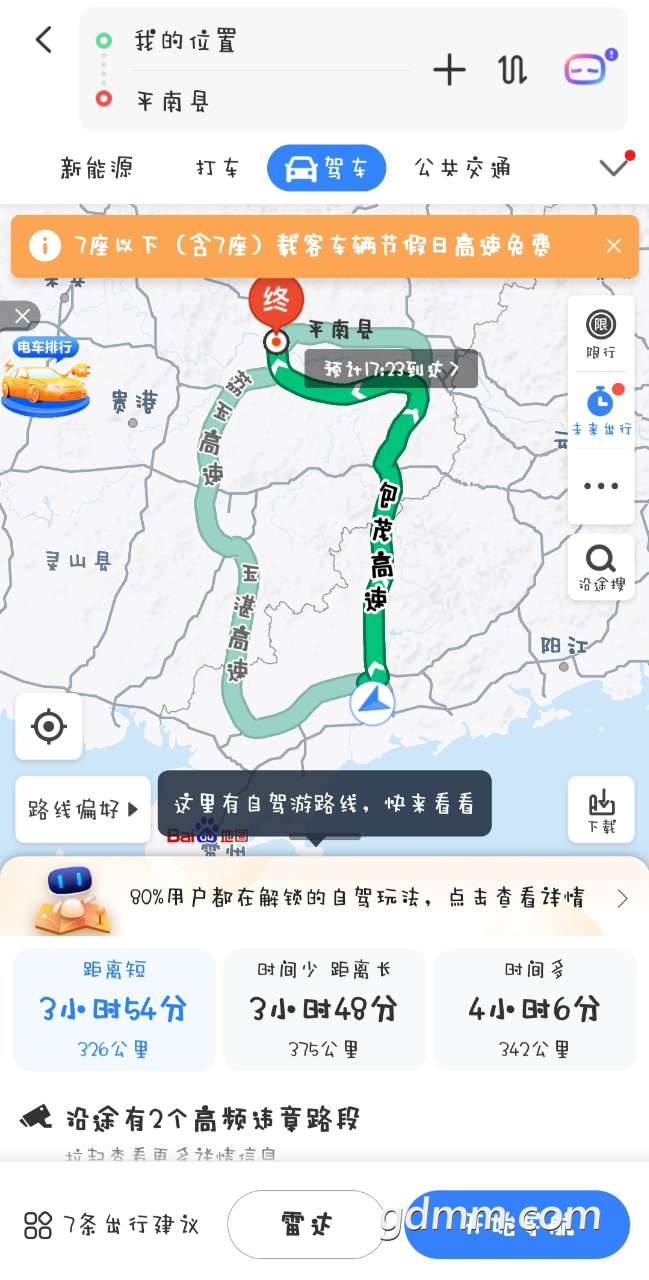Select the 3小时48分 375公里 route
The width and height of the screenshot is (649, 1280).
point(324,1009)
